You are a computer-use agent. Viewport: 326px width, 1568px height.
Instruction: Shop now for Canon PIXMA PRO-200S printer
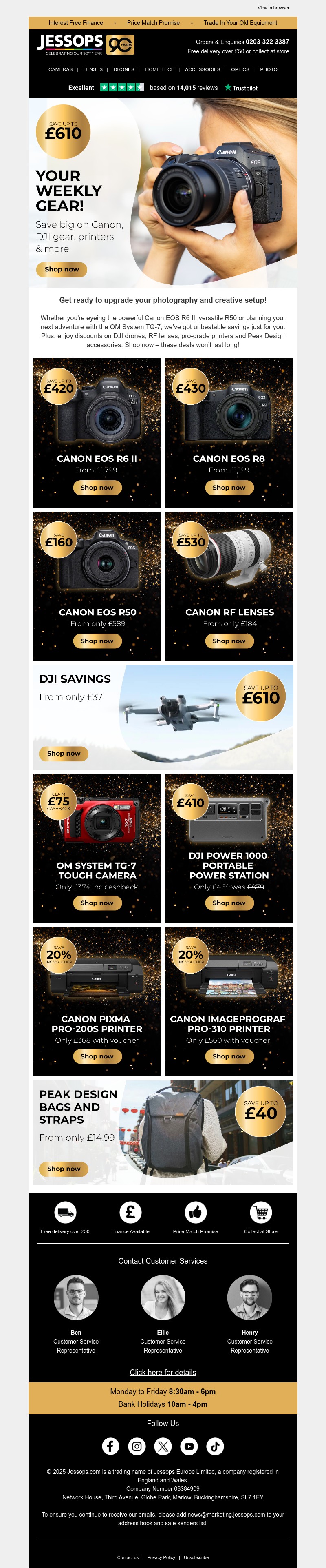point(97,1057)
